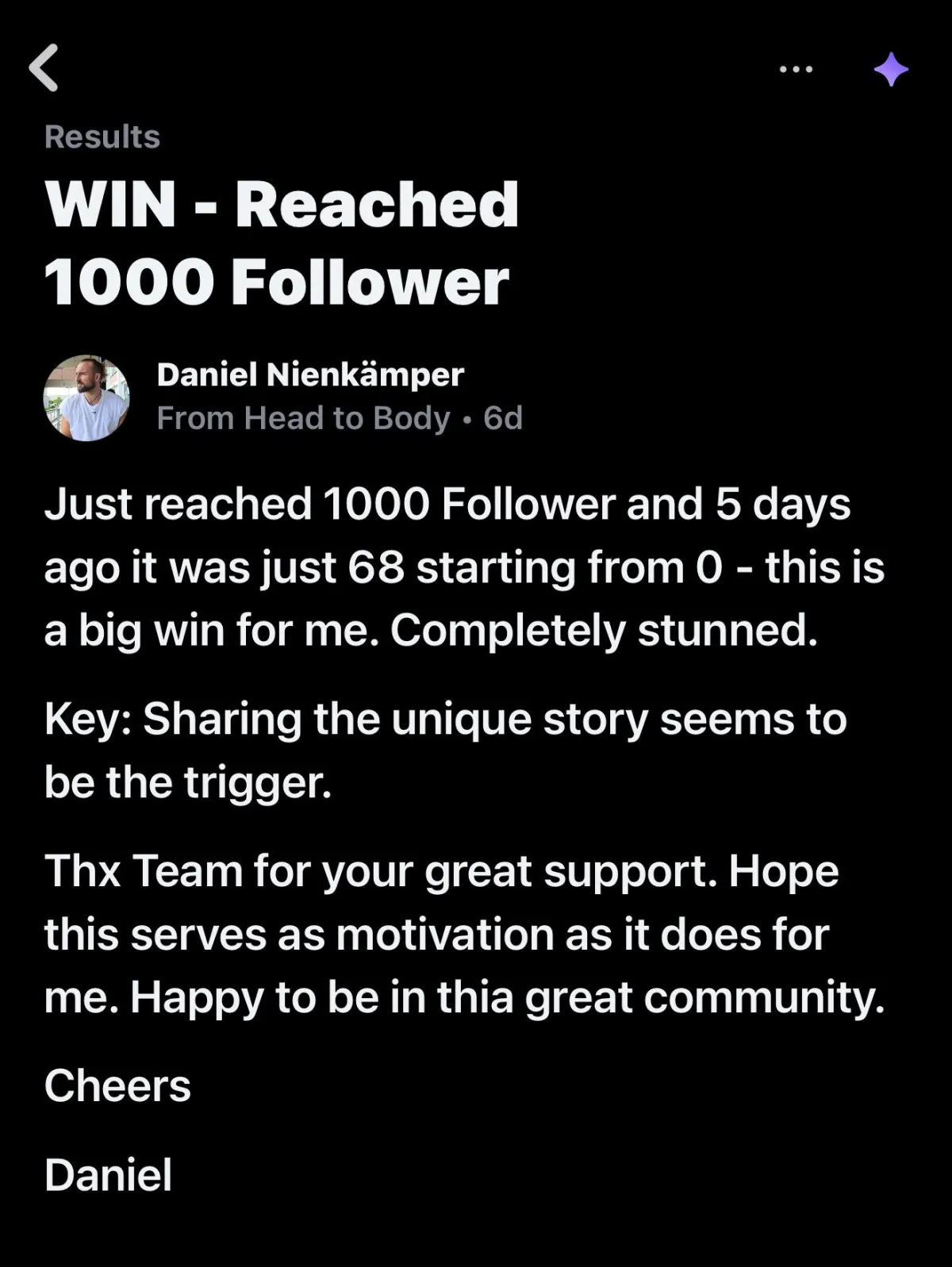Open the From Head to Body community
The image size is (952, 1267).
303,418
